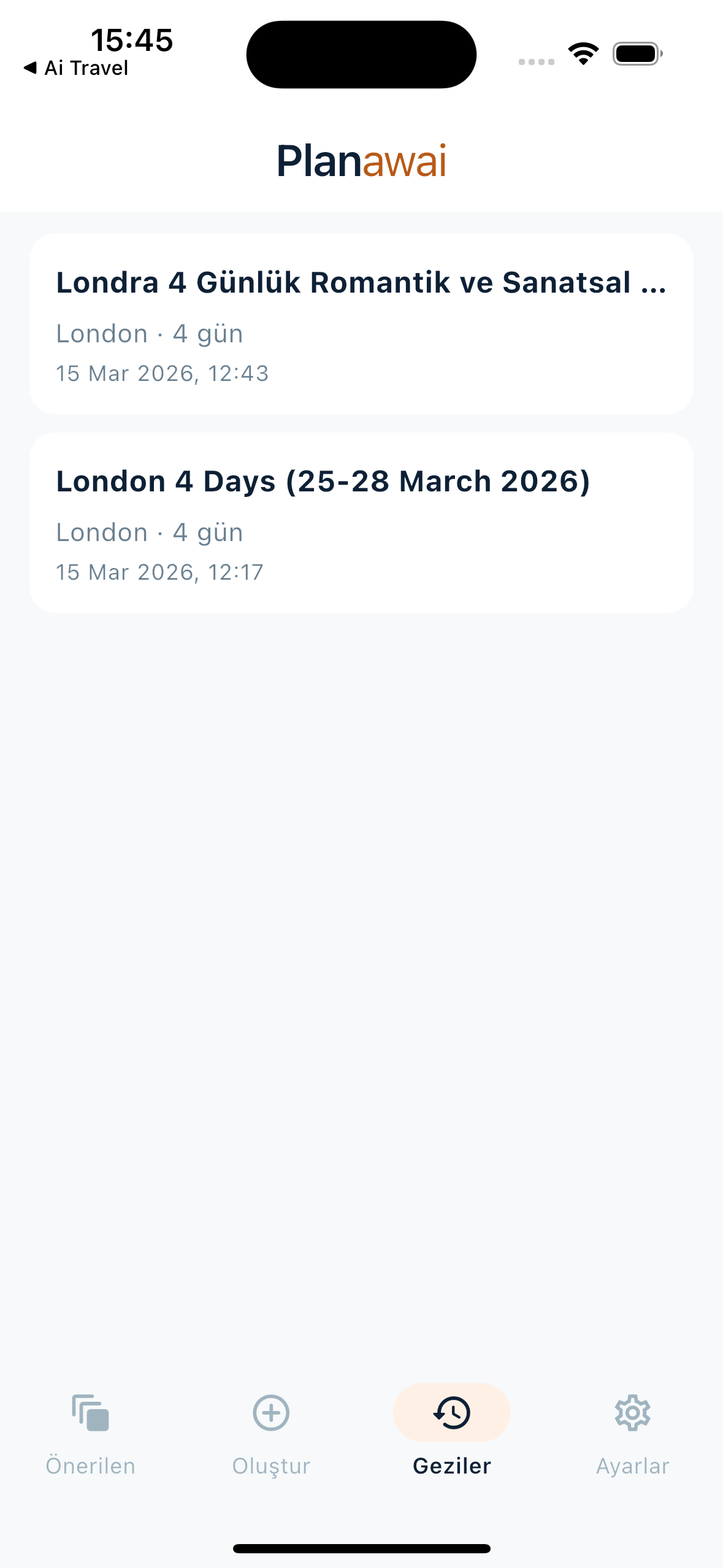This screenshot has width=723, height=1568.
Task: Return to the Ai Travel app
Action: coord(76,68)
